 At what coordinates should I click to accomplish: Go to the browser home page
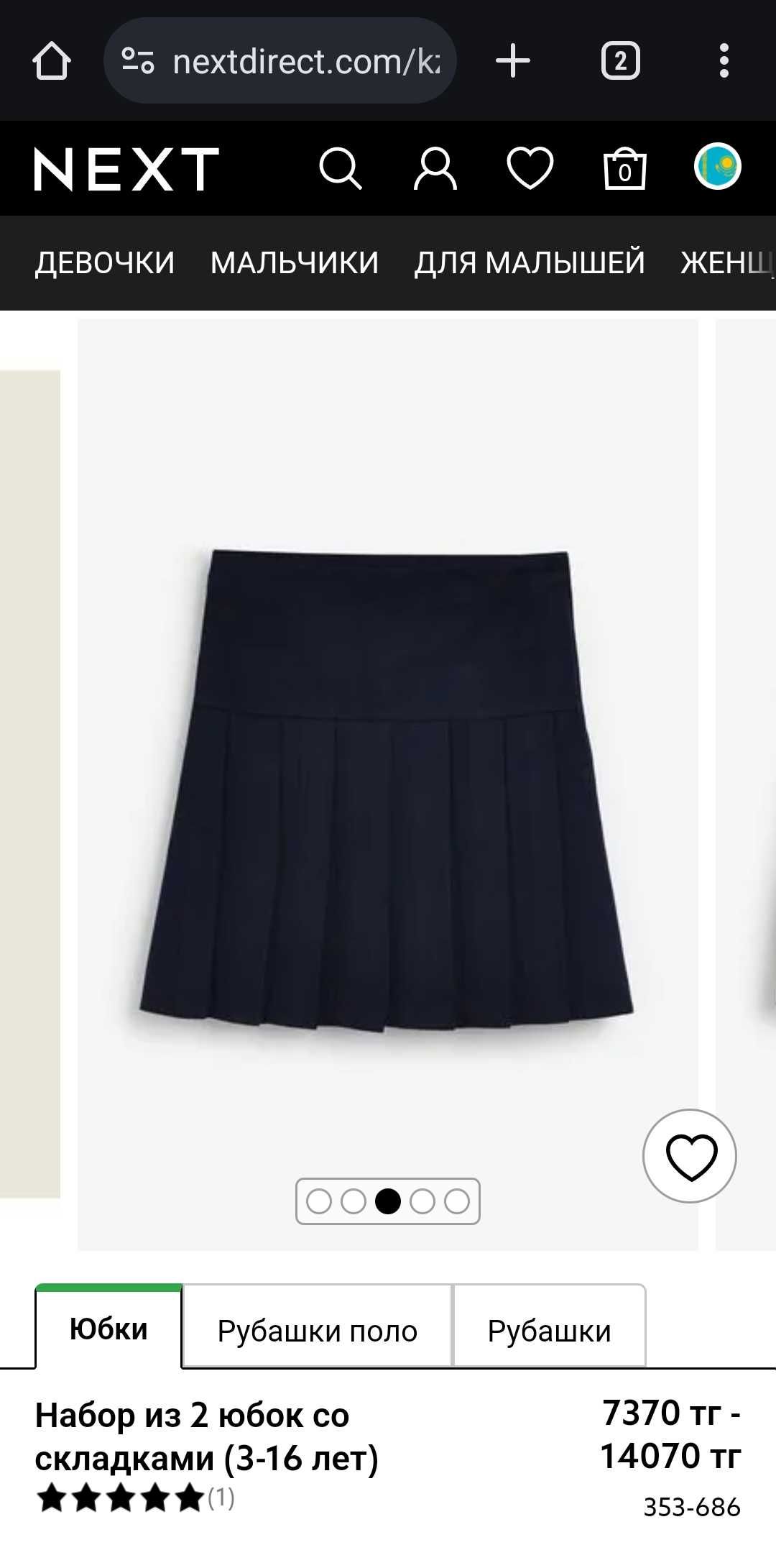tap(52, 61)
